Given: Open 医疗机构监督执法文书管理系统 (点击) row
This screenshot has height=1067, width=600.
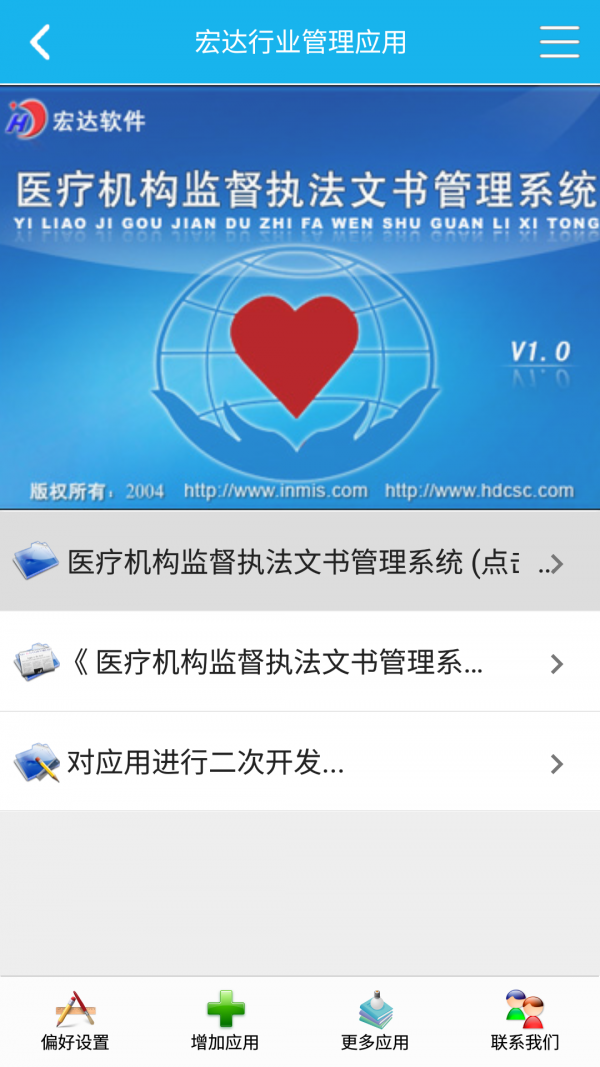Looking at the screenshot, I should coord(290,562).
